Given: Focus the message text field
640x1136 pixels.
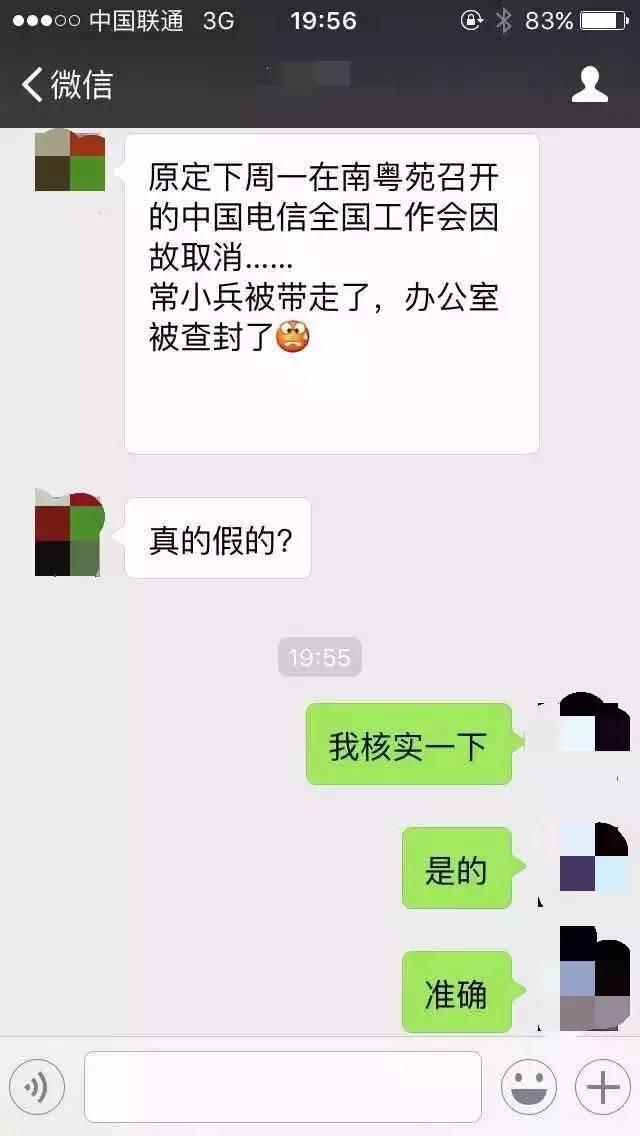Looking at the screenshot, I should (x=282, y=1087).
